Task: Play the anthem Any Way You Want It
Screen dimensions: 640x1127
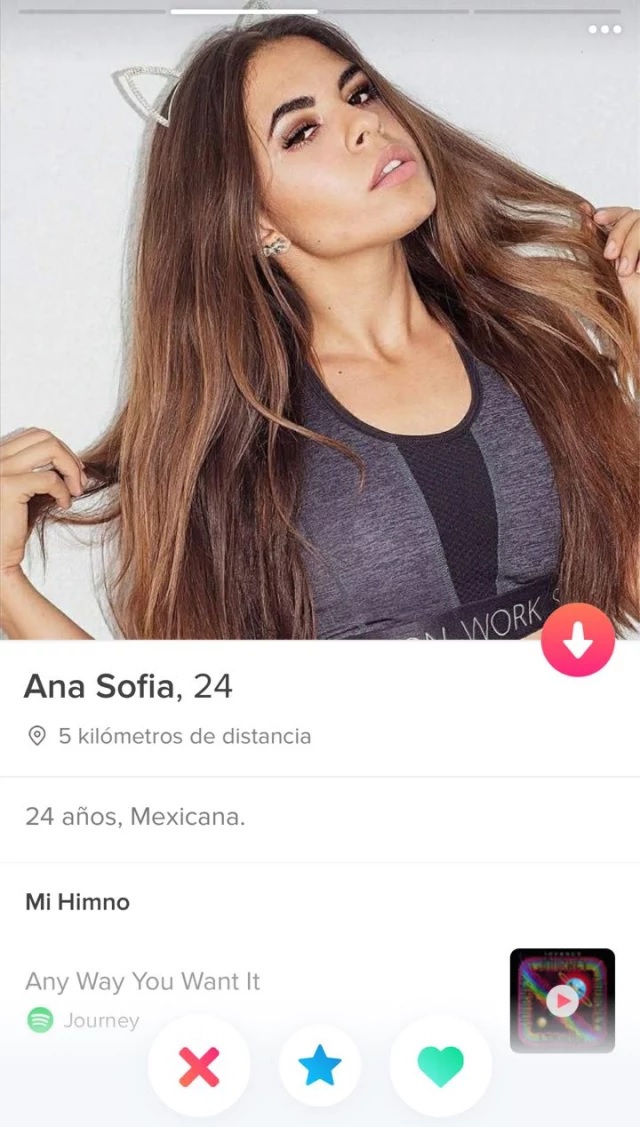Action: click(562, 1000)
